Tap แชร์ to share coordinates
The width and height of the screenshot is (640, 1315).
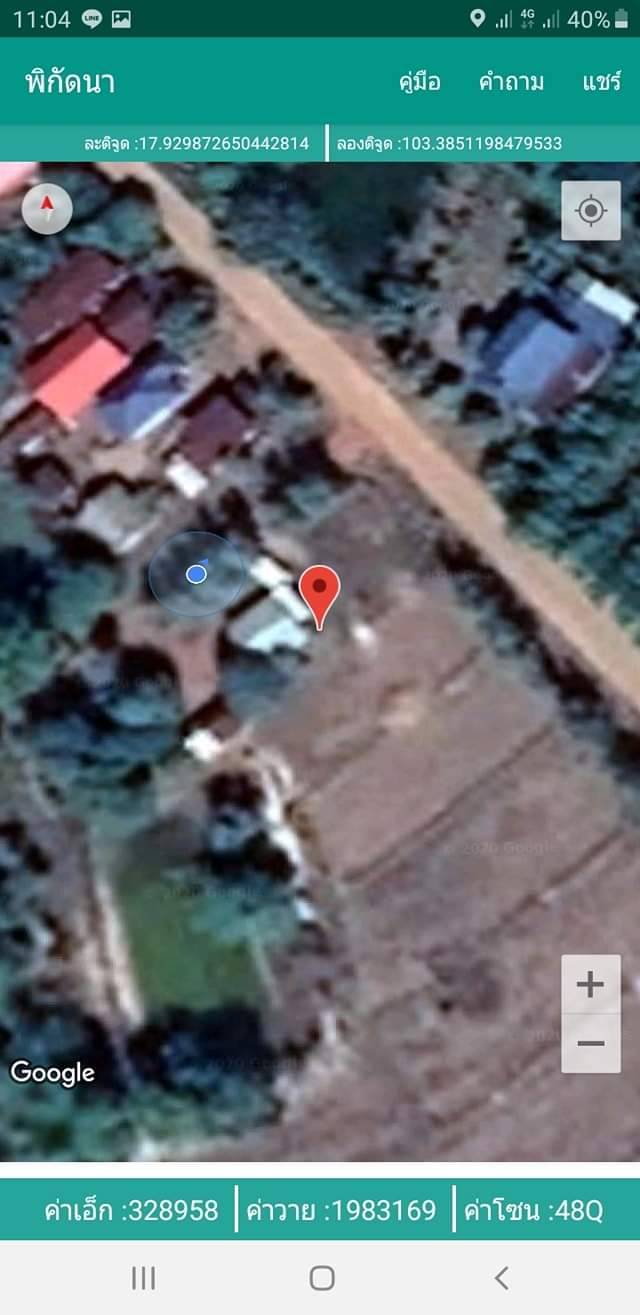click(x=602, y=83)
